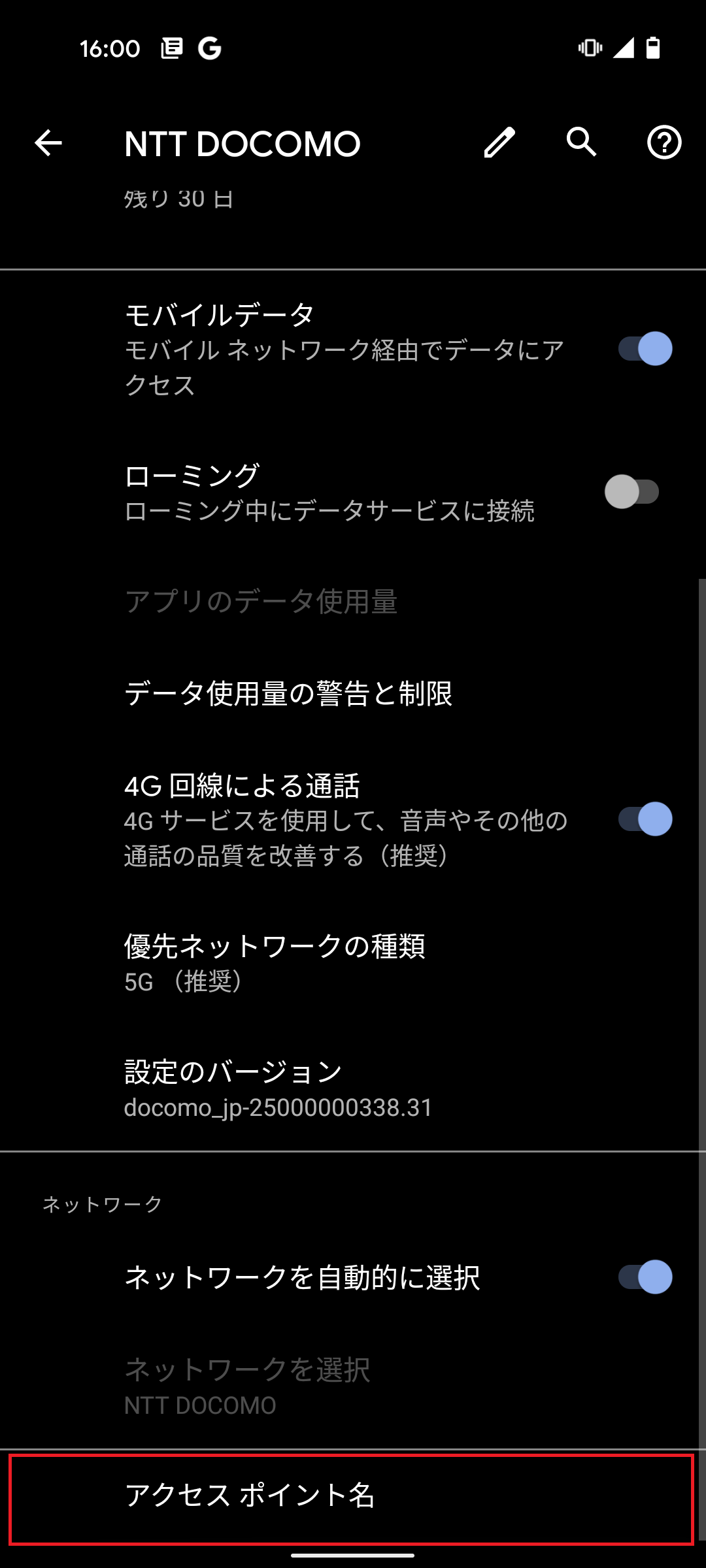Tap the signal strength icon in status bar

(x=623, y=49)
